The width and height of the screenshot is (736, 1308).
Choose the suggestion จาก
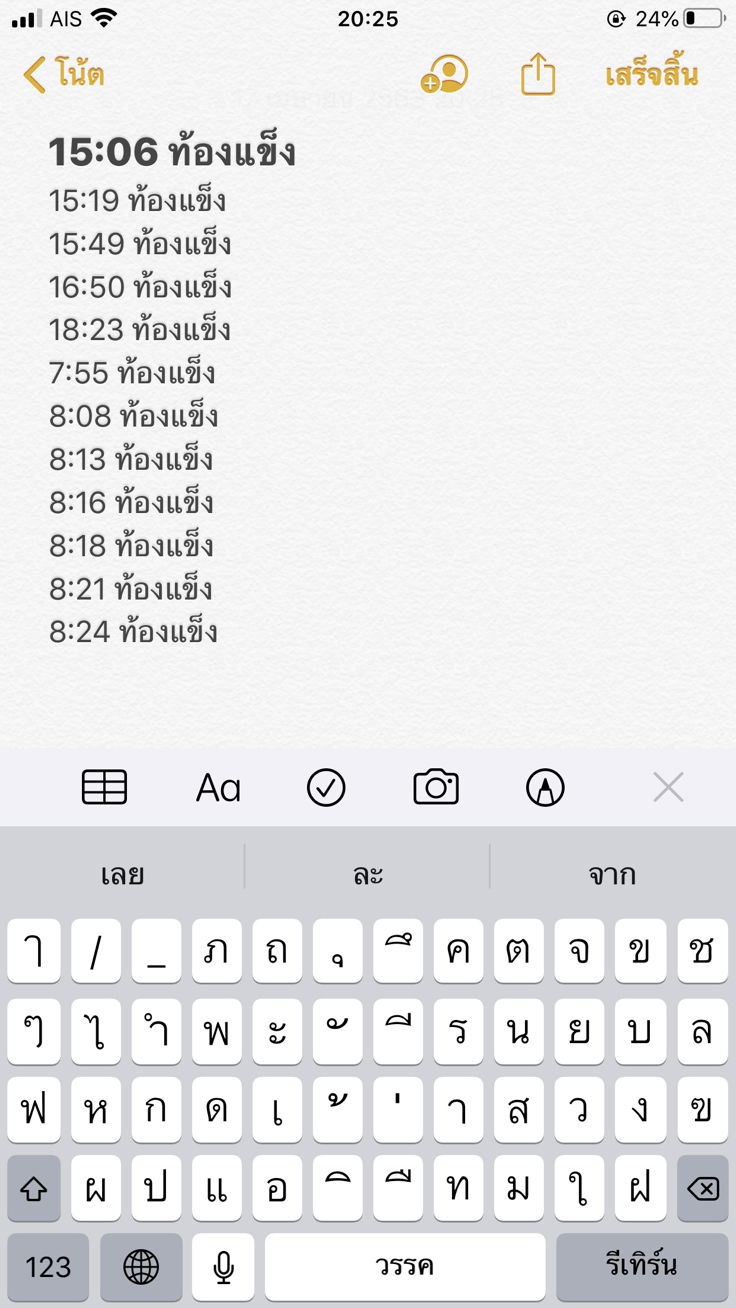(x=613, y=875)
